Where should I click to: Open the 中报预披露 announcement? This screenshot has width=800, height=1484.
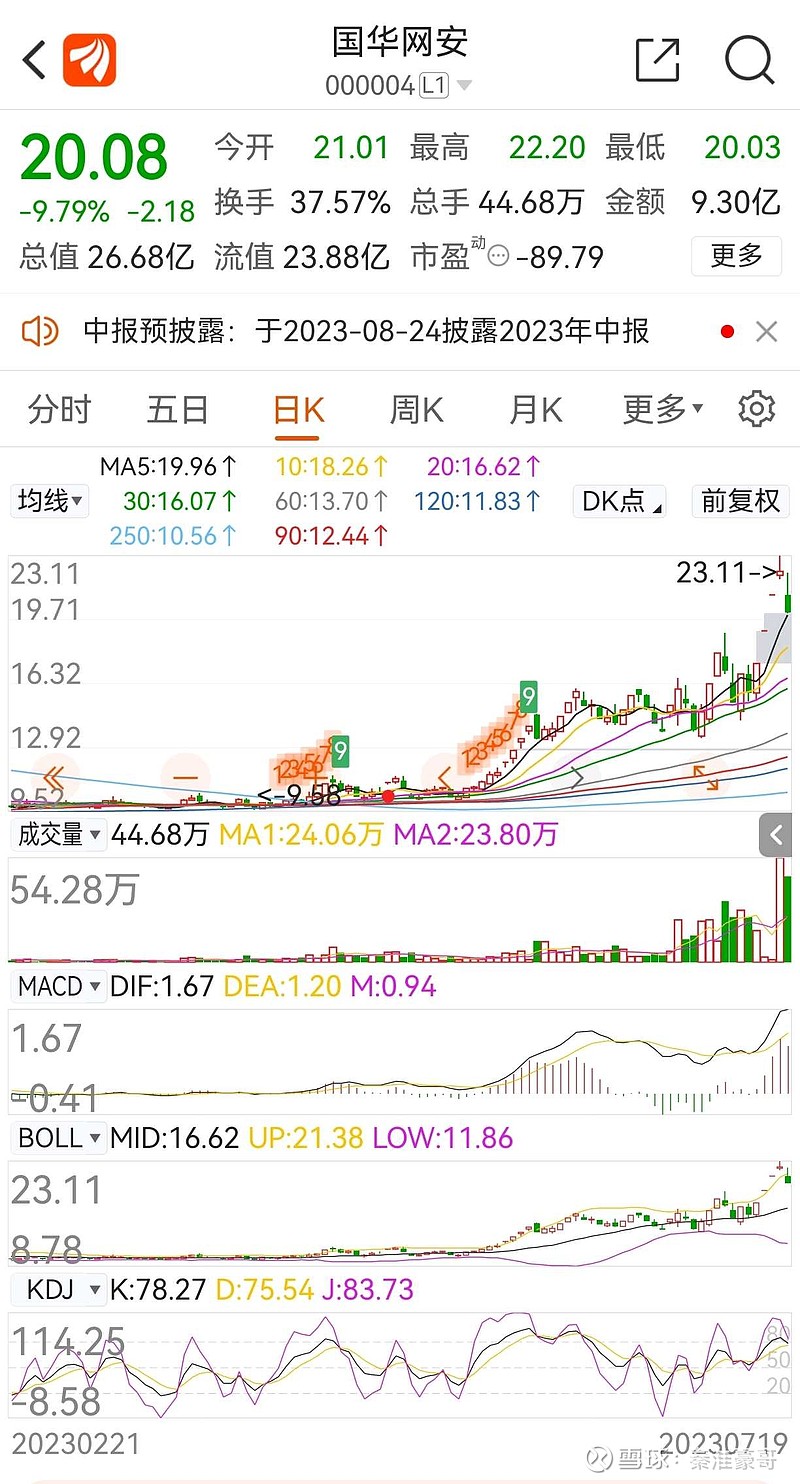tap(366, 331)
